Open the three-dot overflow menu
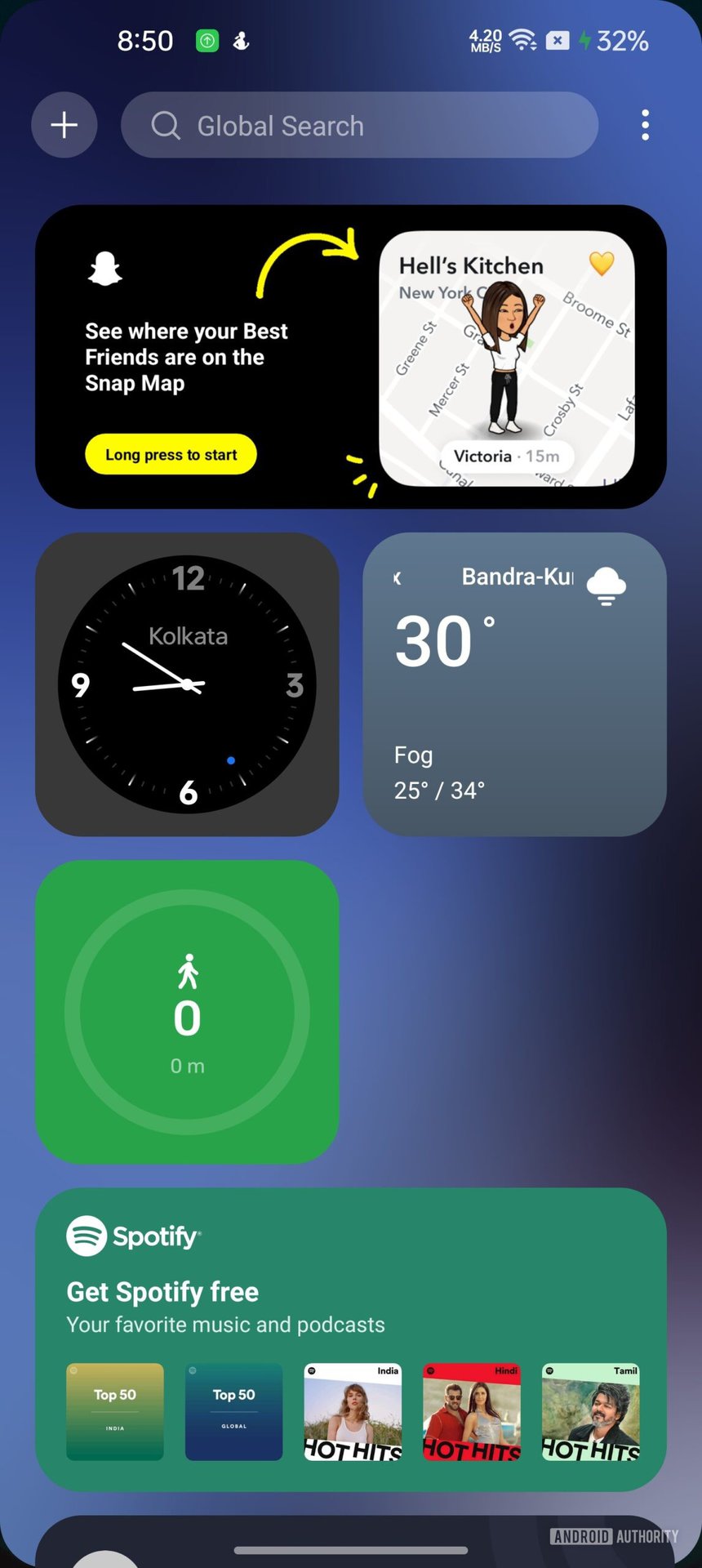Image resolution: width=702 pixels, height=1568 pixels. click(645, 125)
